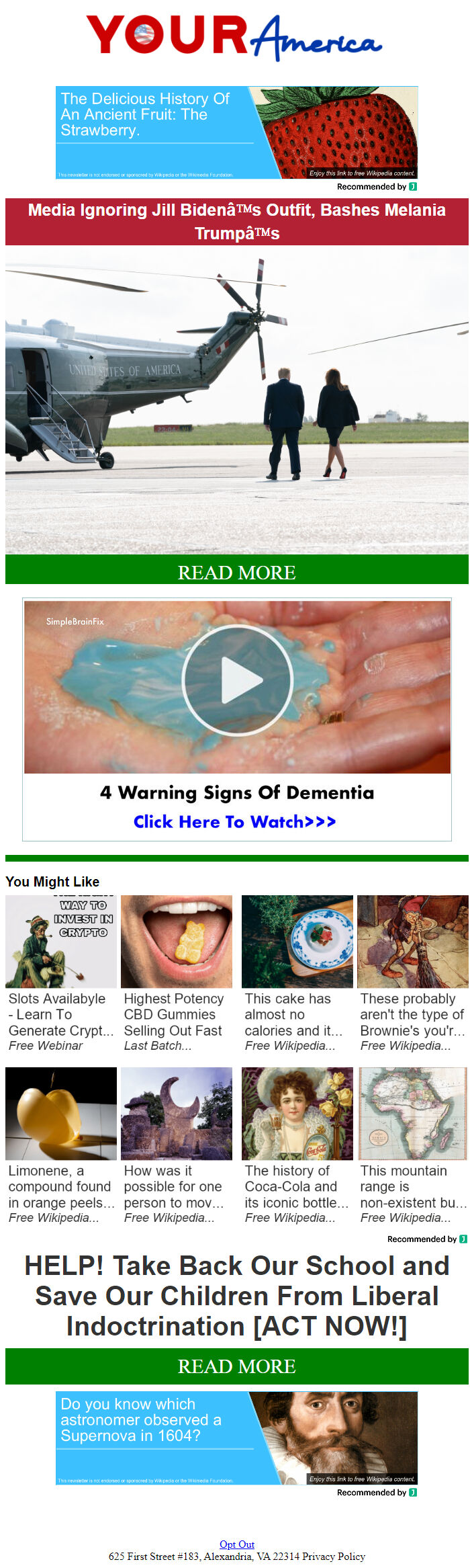Open the Coca-Cola history card
470x1568 pixels.
tap(297, 1145)
